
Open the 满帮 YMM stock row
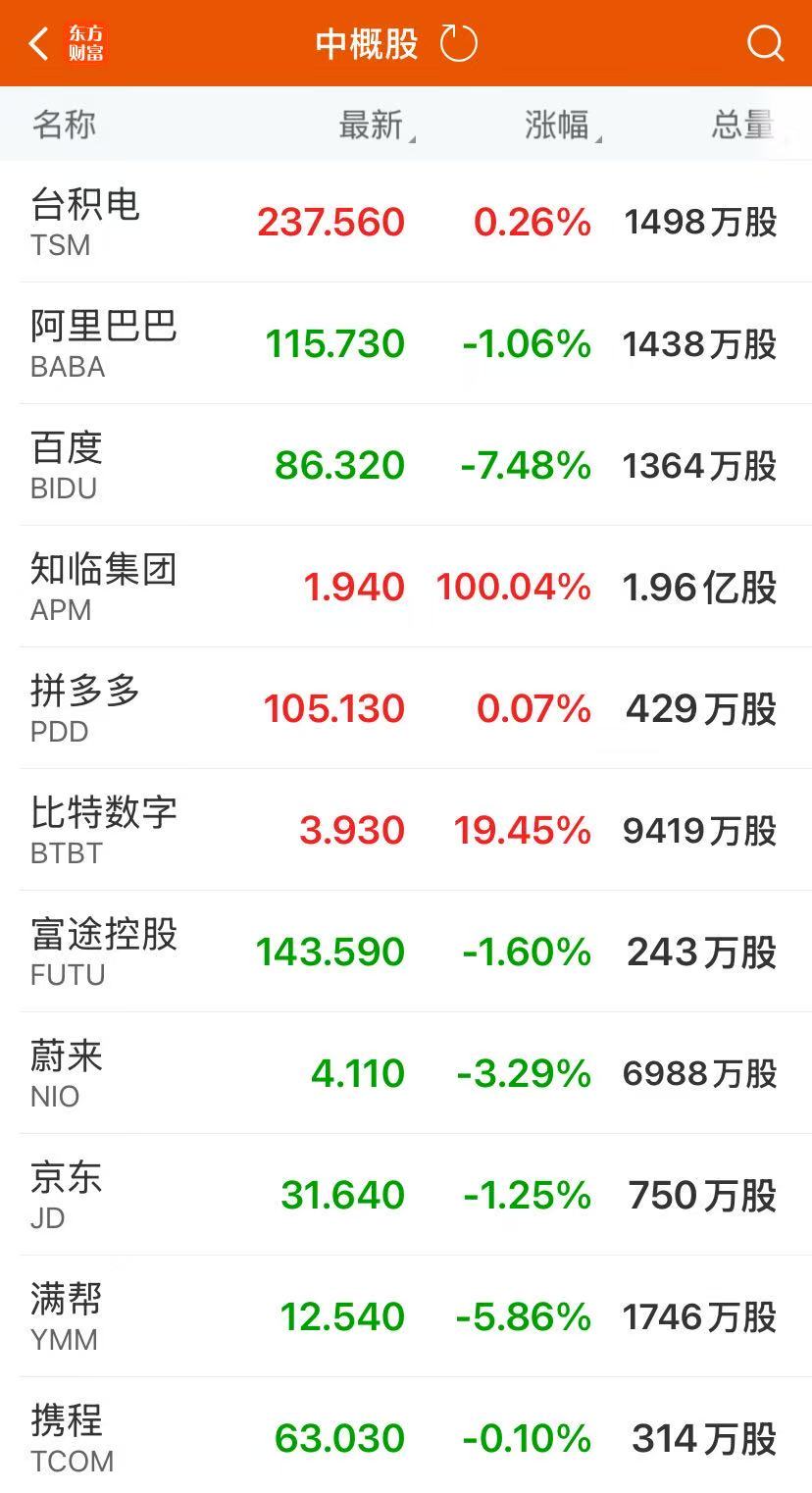click(x=406, y=1316)
